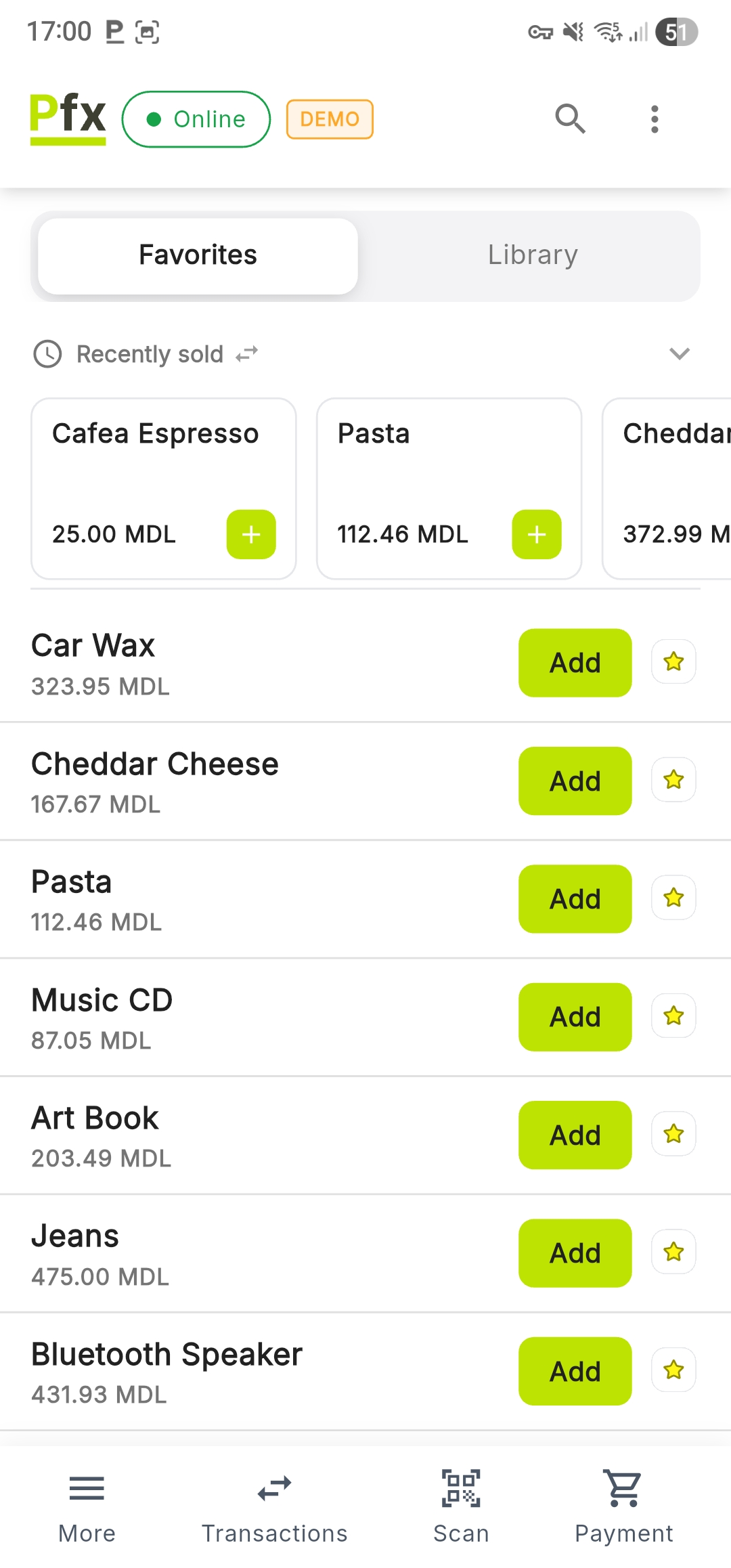Add Art Book to the order
The width and height of the screenshot is (731, 1568).
pyautogui.click(x=575, y=1135)
